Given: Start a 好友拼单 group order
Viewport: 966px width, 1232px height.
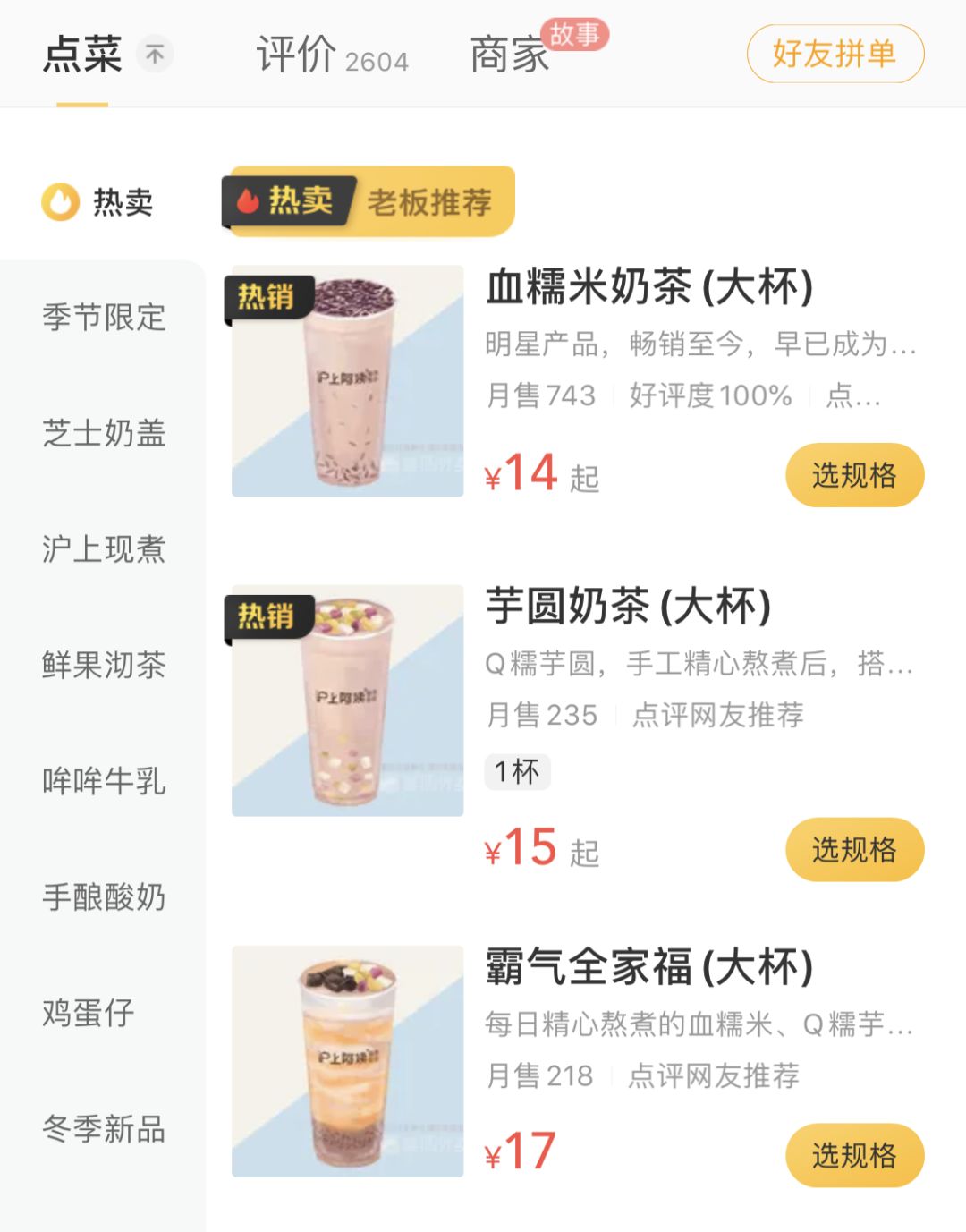Looking at the screenshot, I should coord(835,54).
